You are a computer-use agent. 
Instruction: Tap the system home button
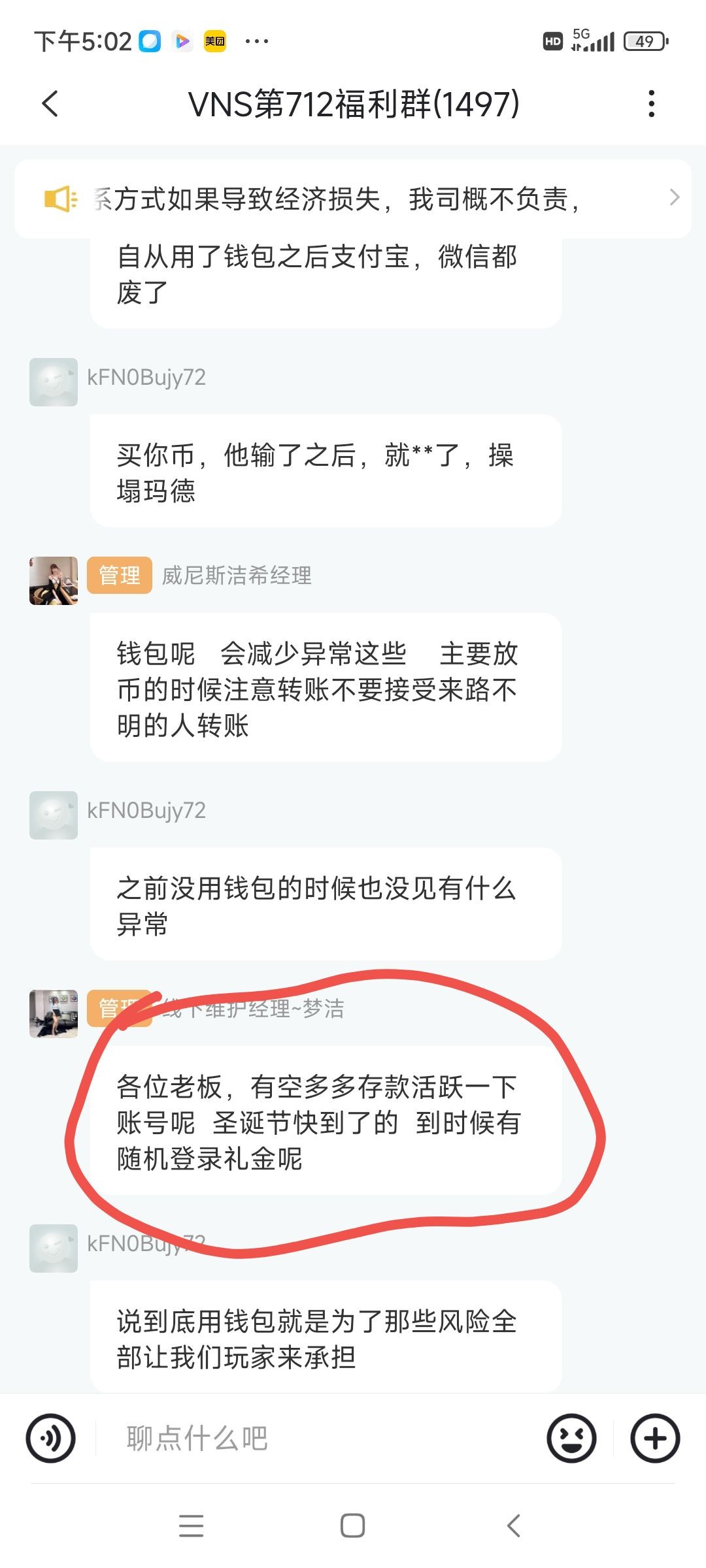point(352,1526)
